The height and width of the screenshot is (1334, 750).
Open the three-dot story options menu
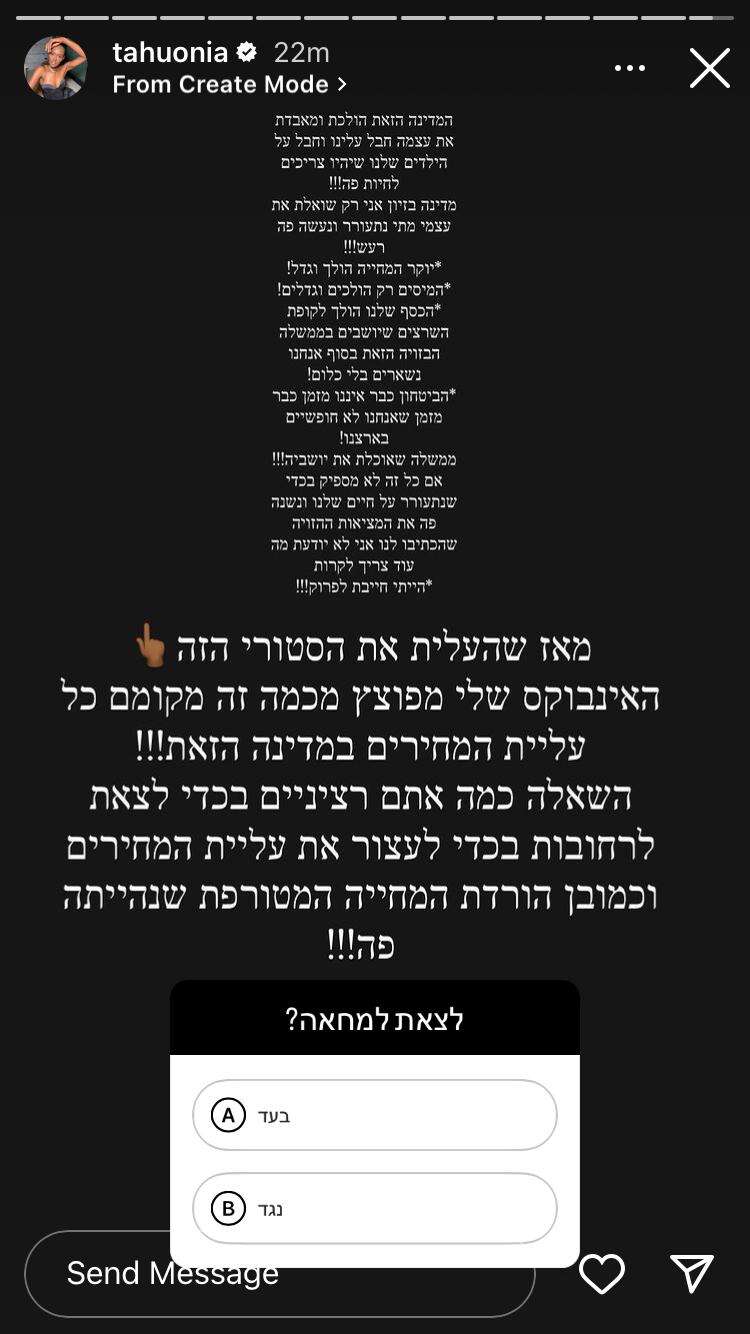point(630,68)
